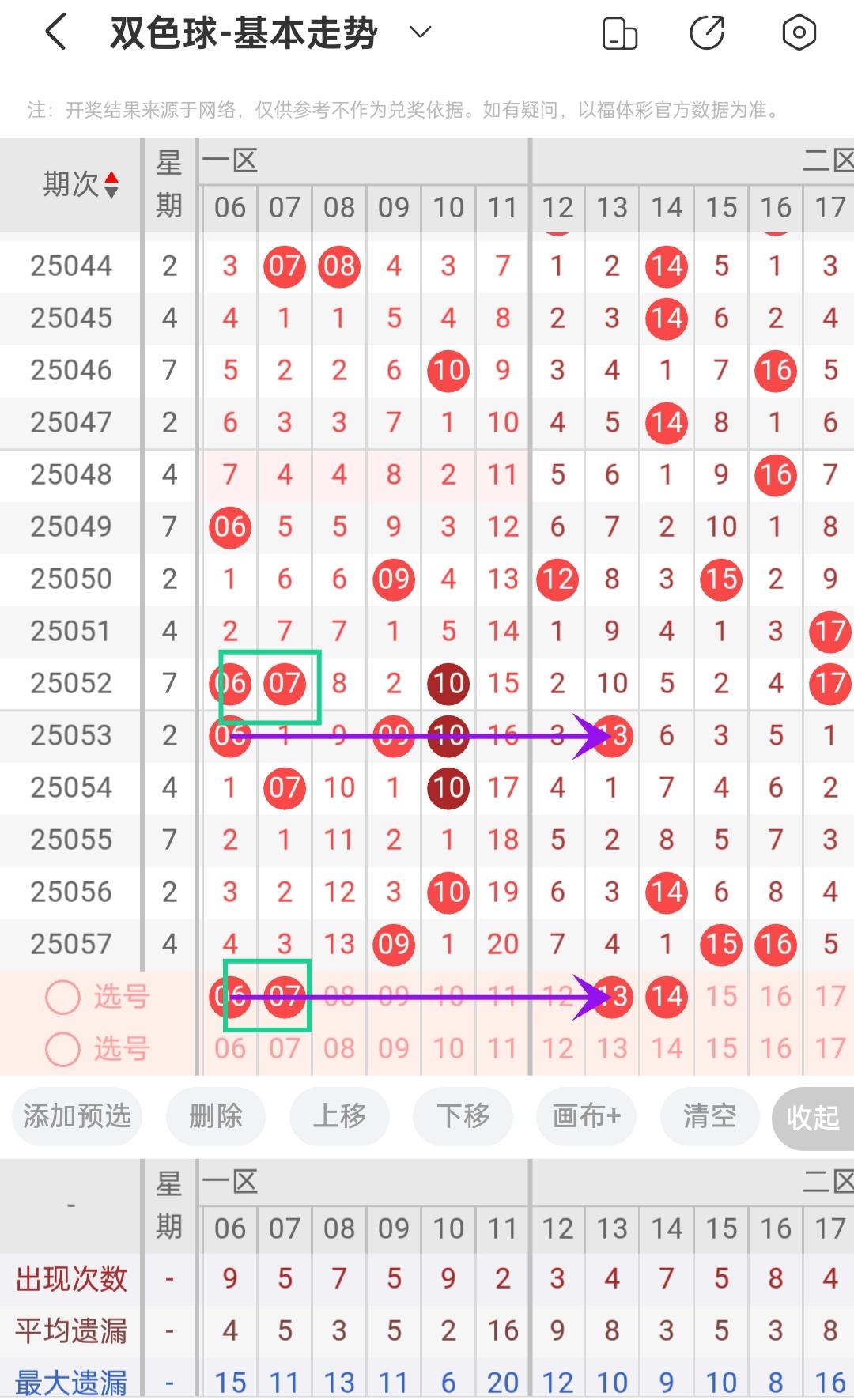Screen dimensions: 854x1400
Task: Expand the 双色球-基本走势 dropdown
Action: [x=420, y=32]
